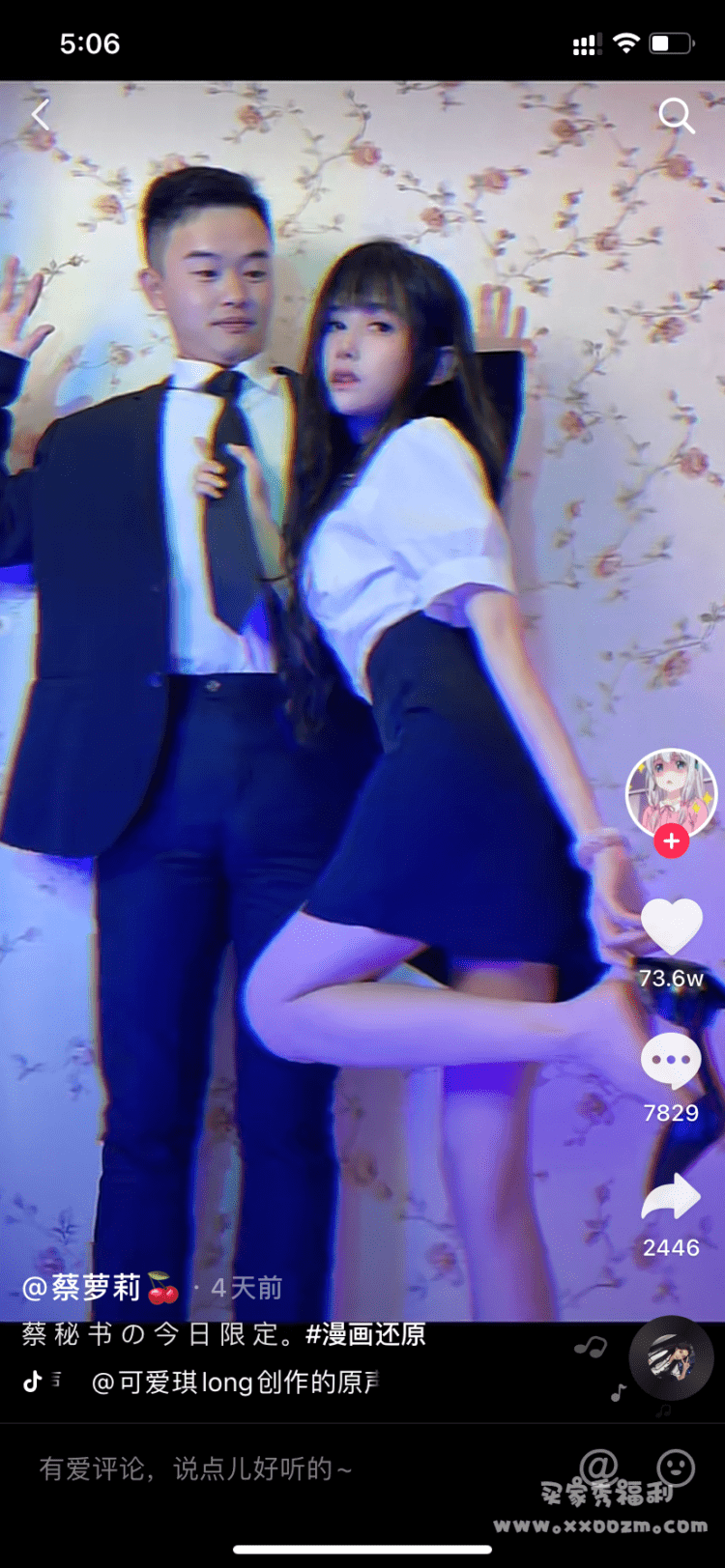Open search with the magnifier icon
Image resolution: width=725 pixels, height=1568 pixels.
click(676, 116)
